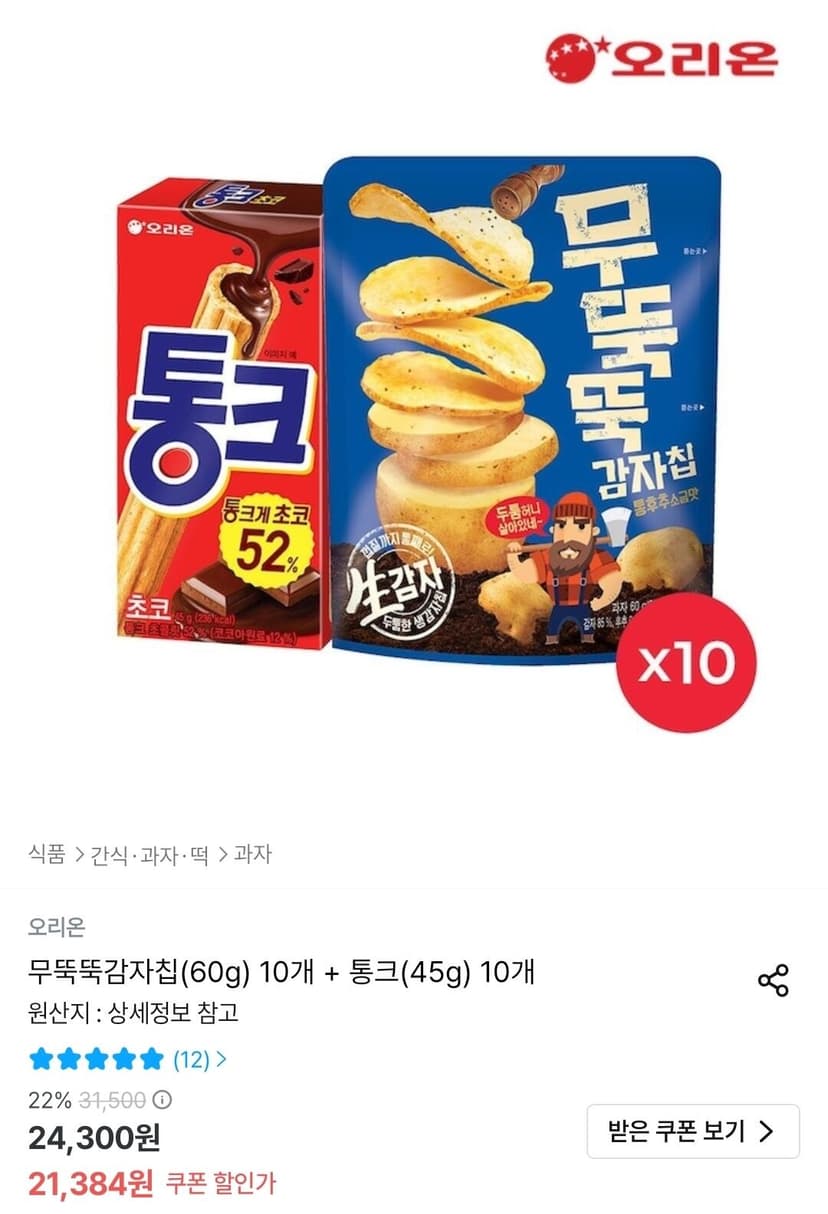This screenshot has height=1214, width=828.
Task: Open the 12 star reviews
Action: [128, 1058]
